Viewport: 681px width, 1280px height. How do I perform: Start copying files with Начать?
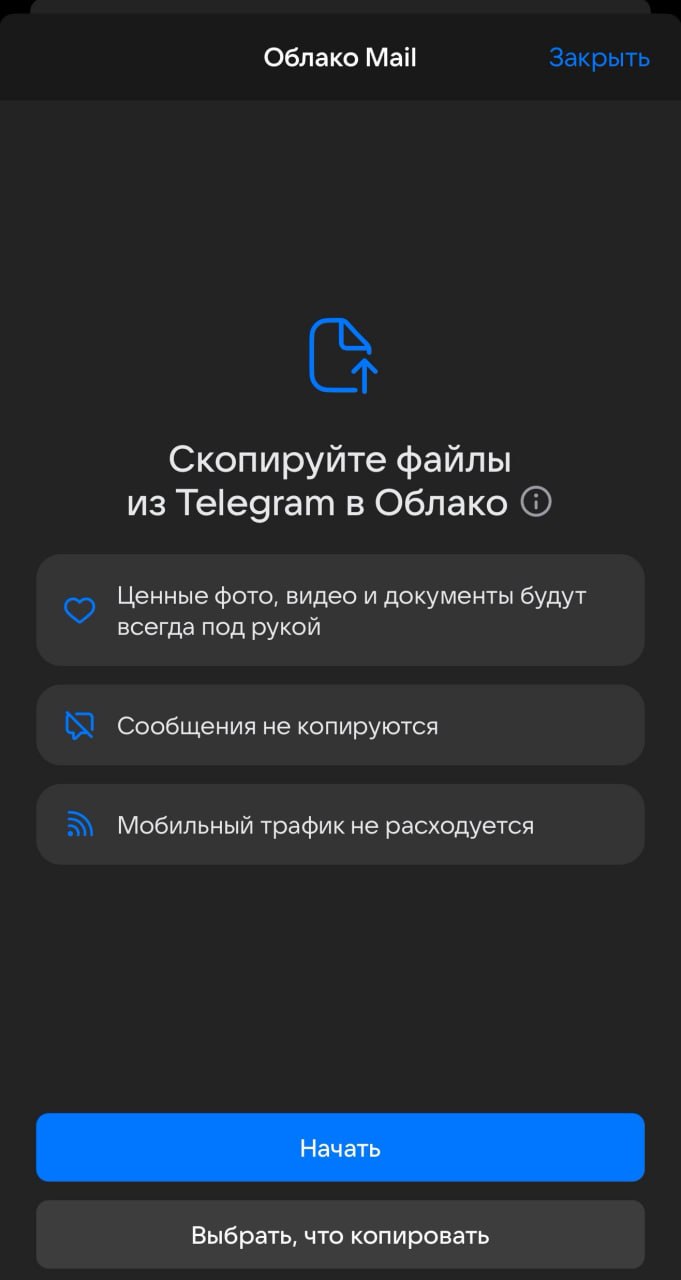[340, 1148]
